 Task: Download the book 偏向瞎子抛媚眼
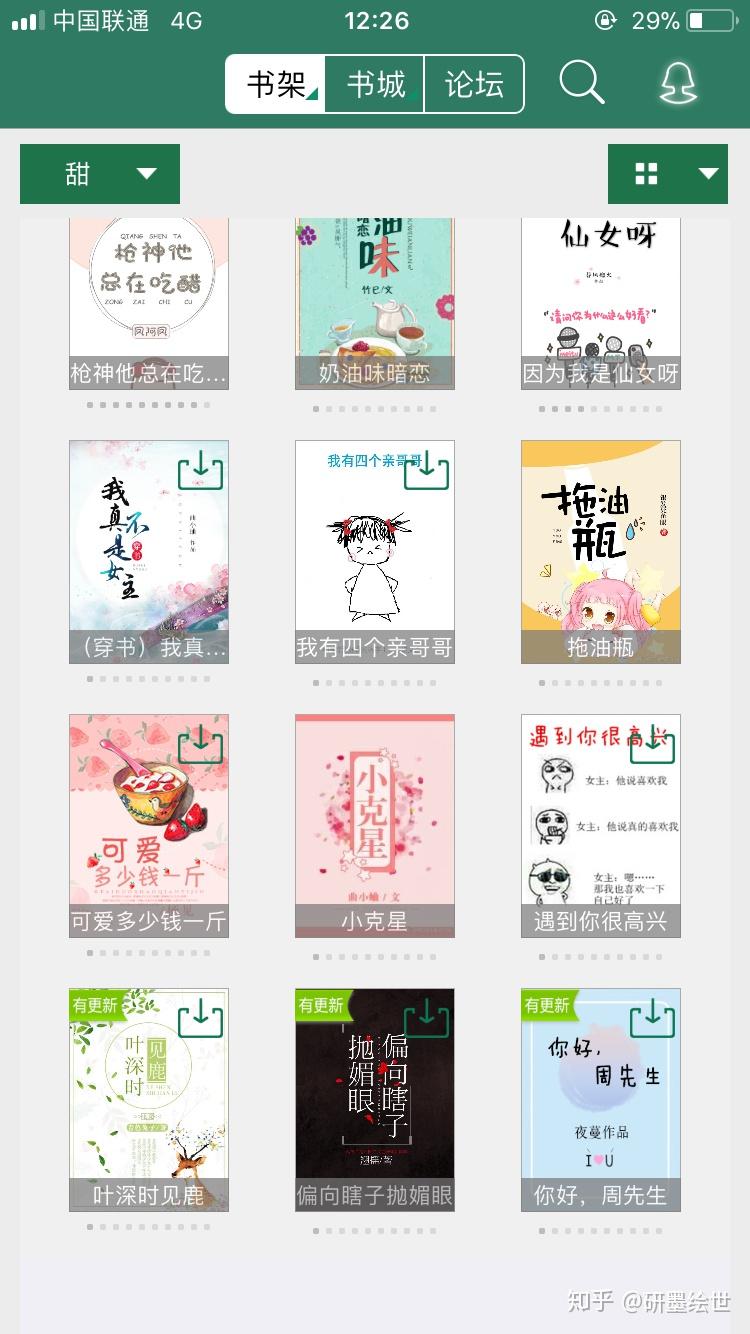[x=427, y=1017]
